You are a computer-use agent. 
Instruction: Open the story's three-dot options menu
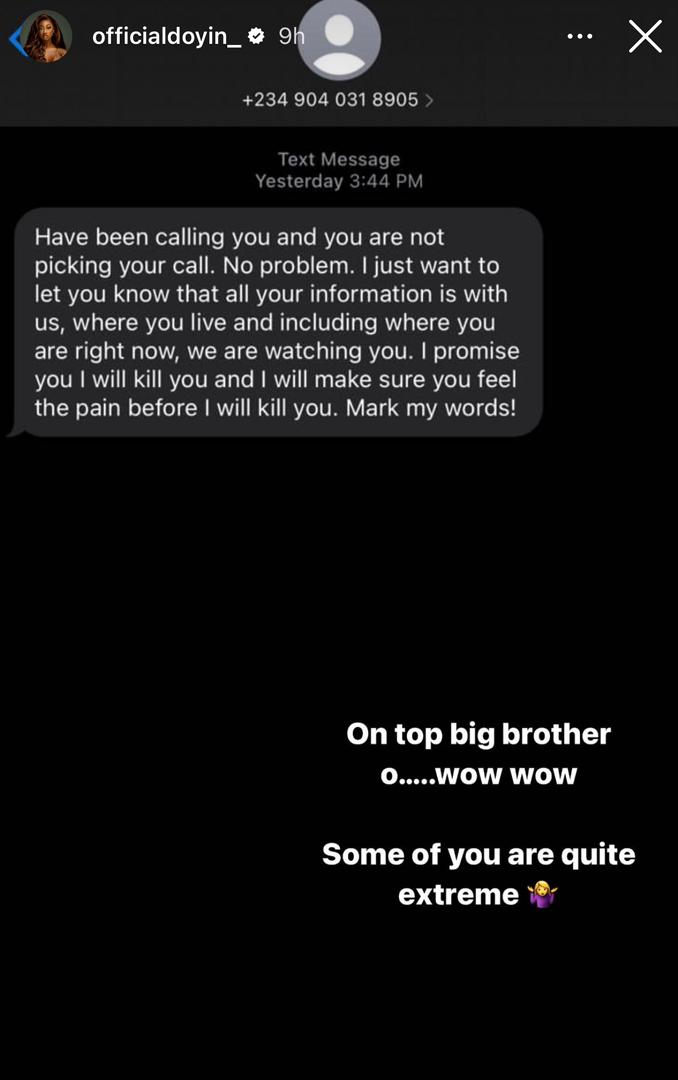(x=580, y=36)
